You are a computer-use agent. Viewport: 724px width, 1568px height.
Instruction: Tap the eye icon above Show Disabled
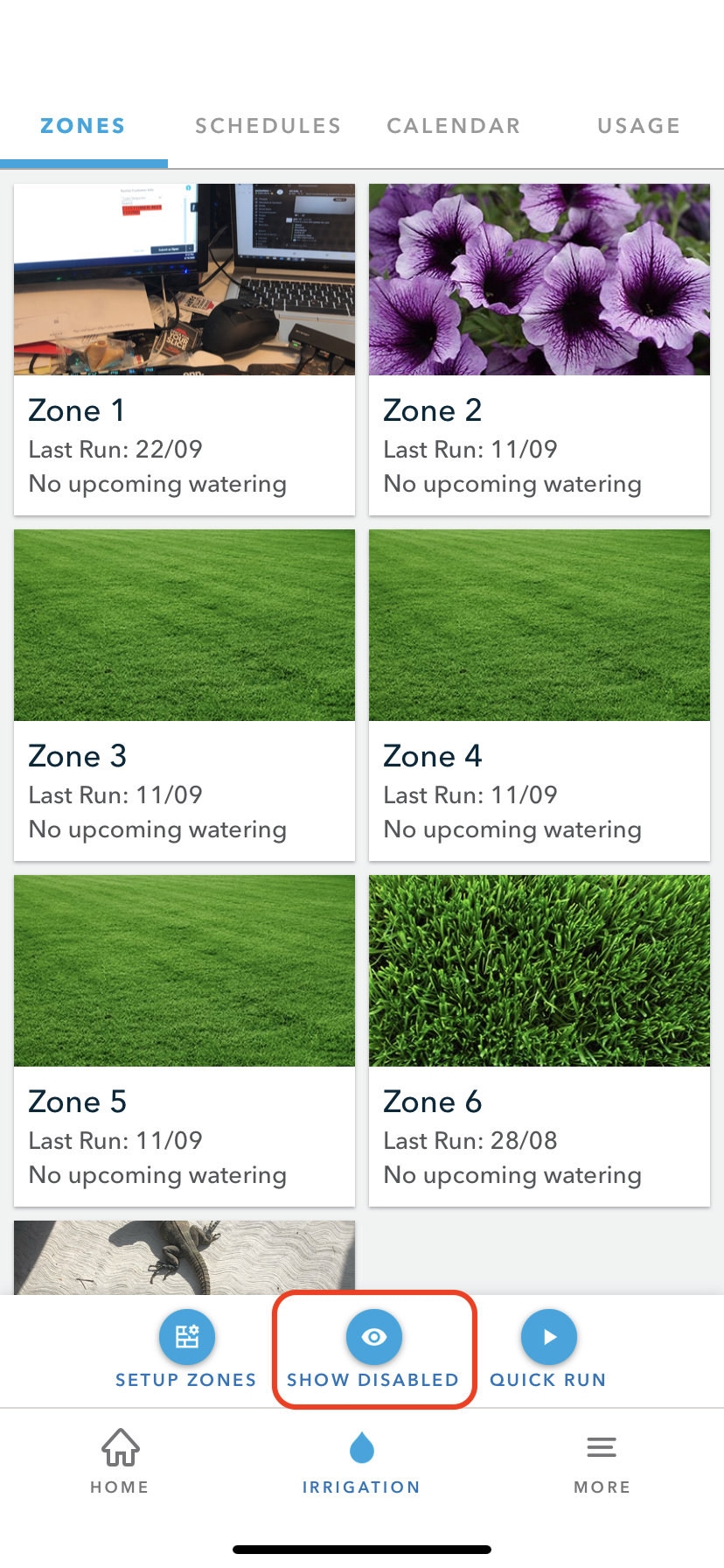pos(374,1337)
